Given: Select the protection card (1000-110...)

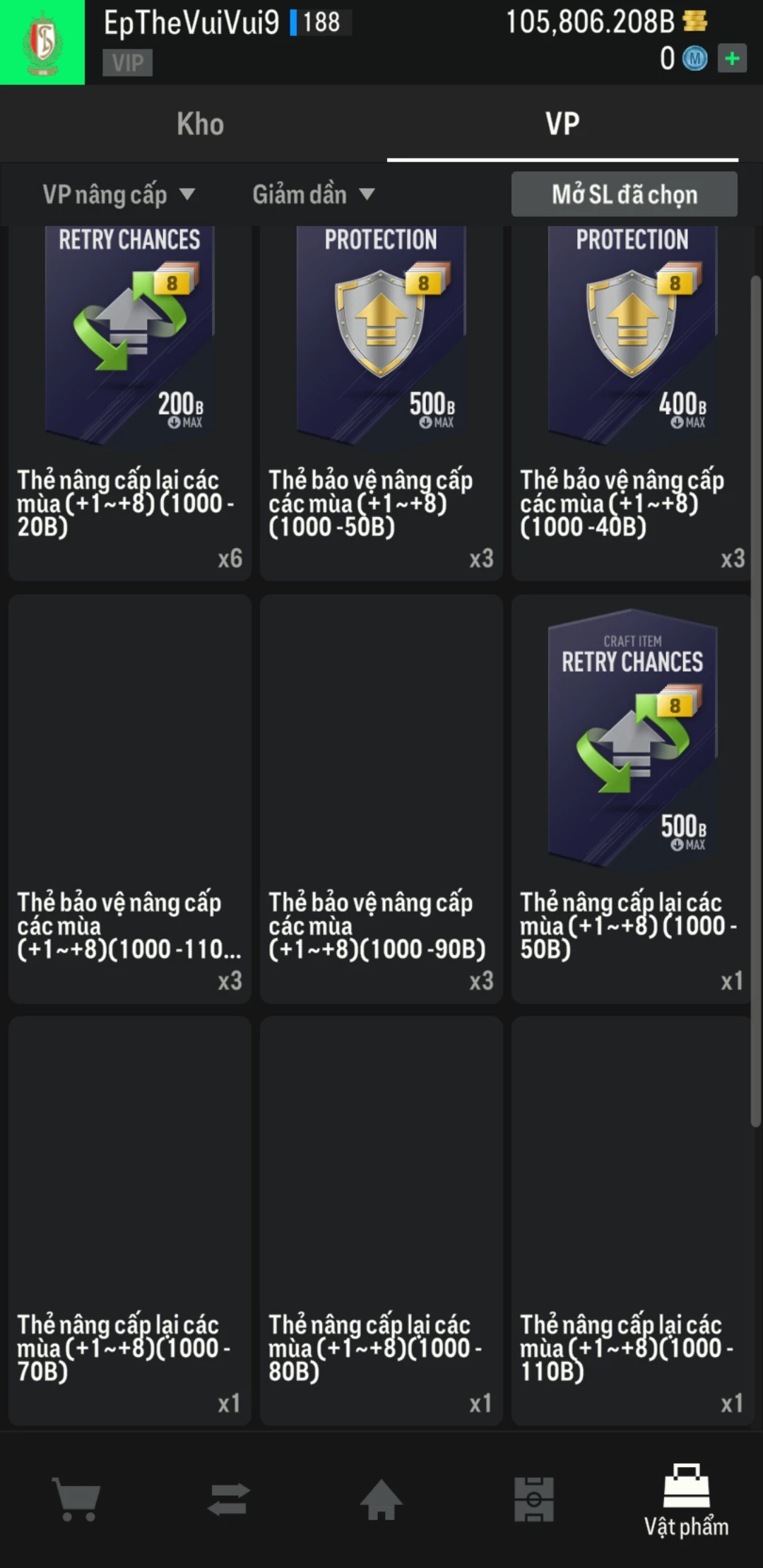Looking at the screenshot, I should 130,798.
